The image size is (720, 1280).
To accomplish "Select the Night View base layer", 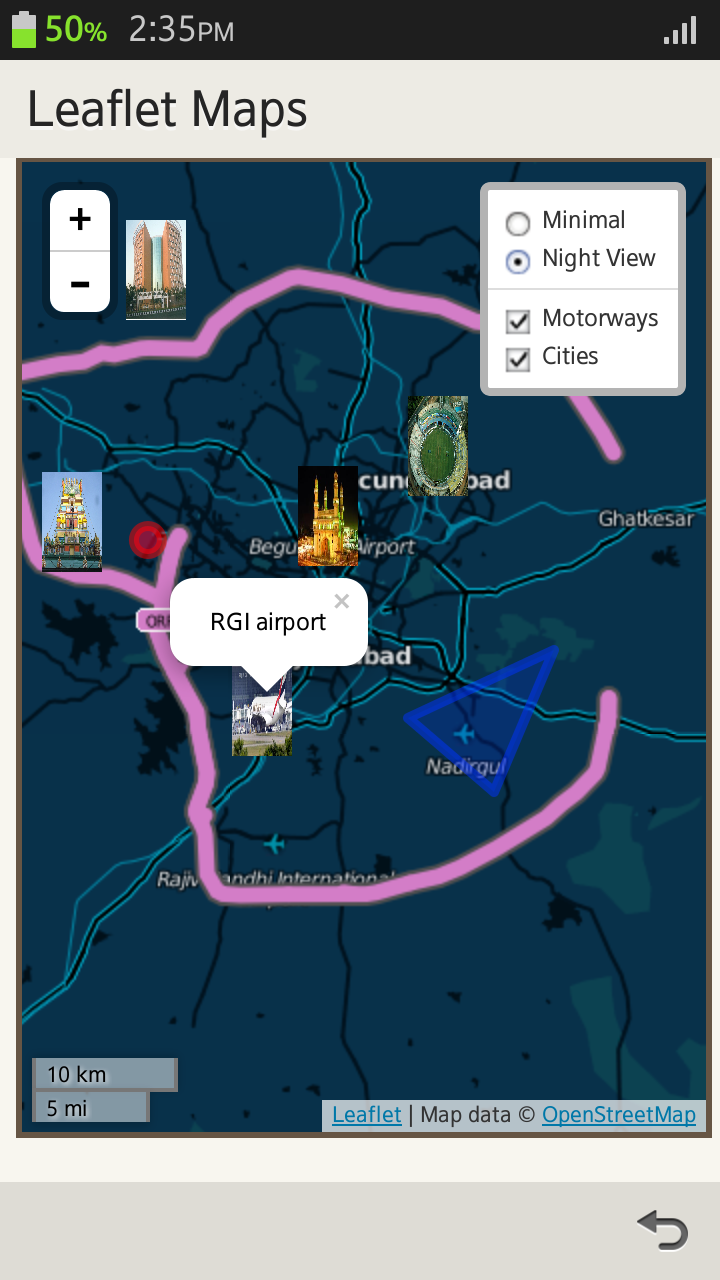I will pos(518,261).
